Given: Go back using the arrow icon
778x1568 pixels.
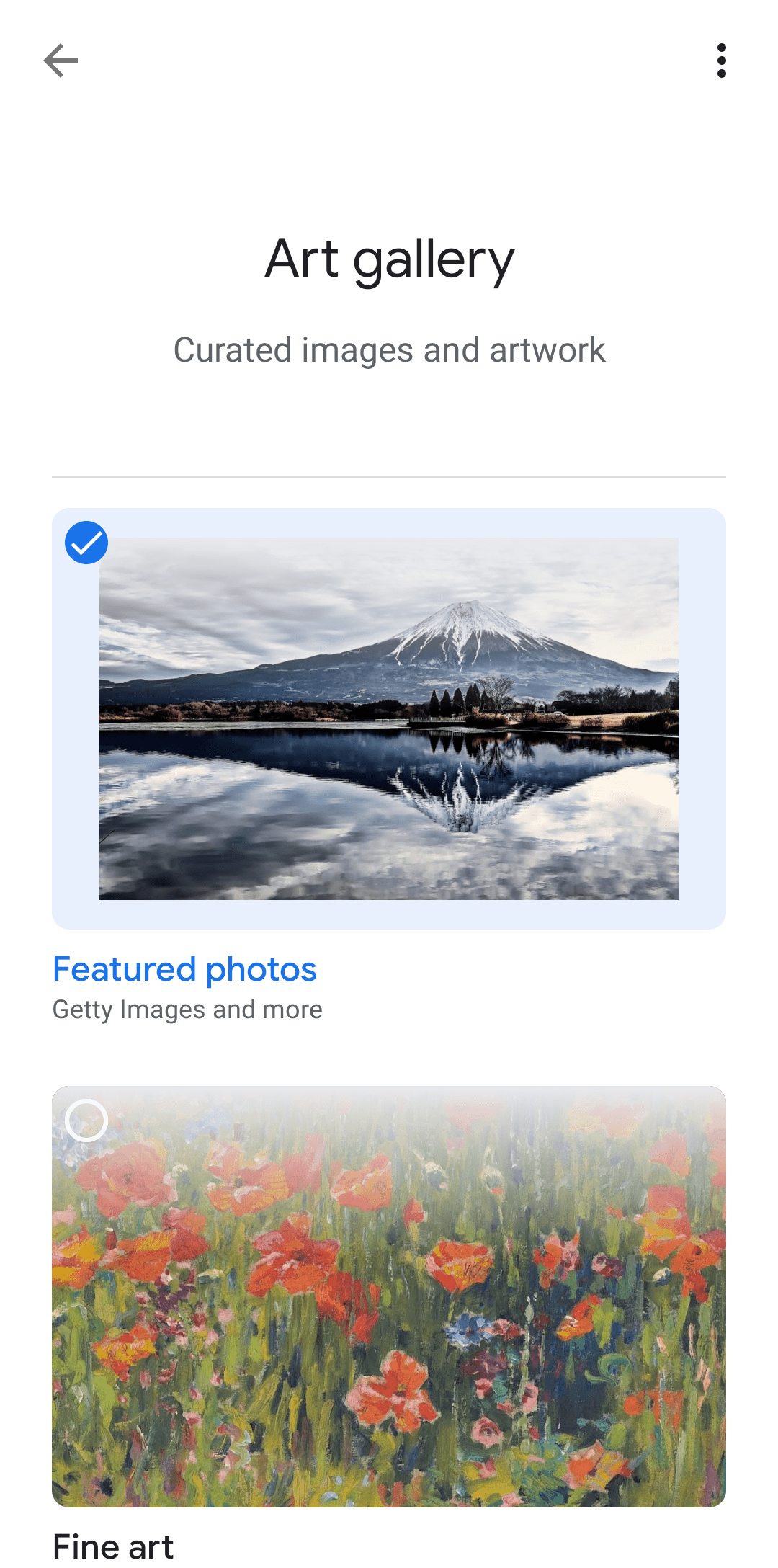Looking at the screenshot, I should pos(61,61).
